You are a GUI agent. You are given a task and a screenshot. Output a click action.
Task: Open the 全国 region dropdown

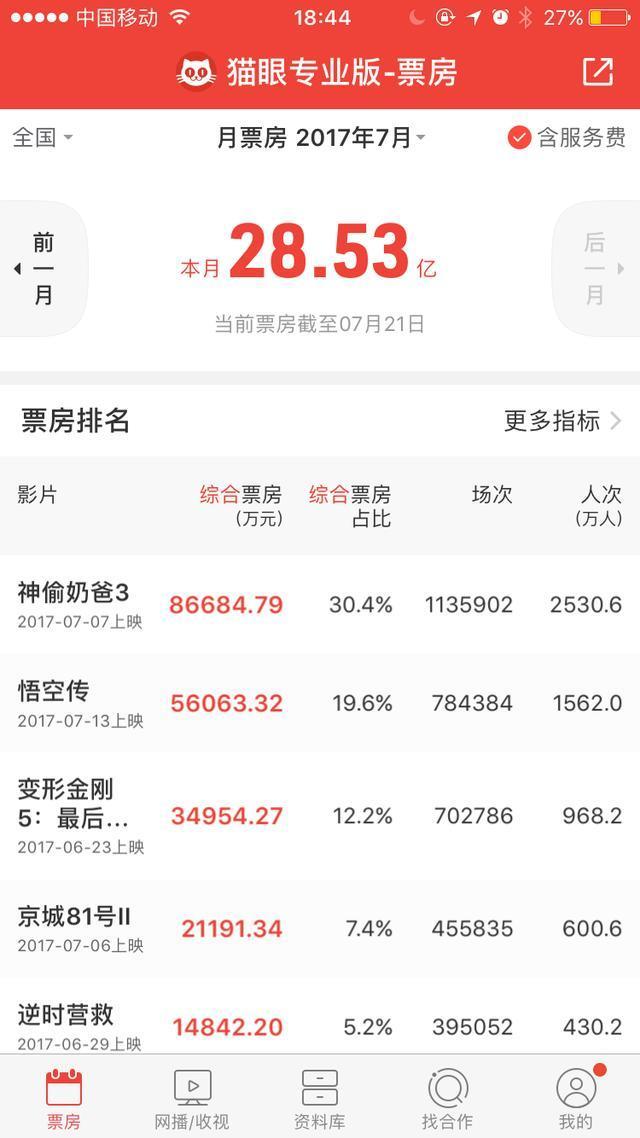click(x=42, y=138)
